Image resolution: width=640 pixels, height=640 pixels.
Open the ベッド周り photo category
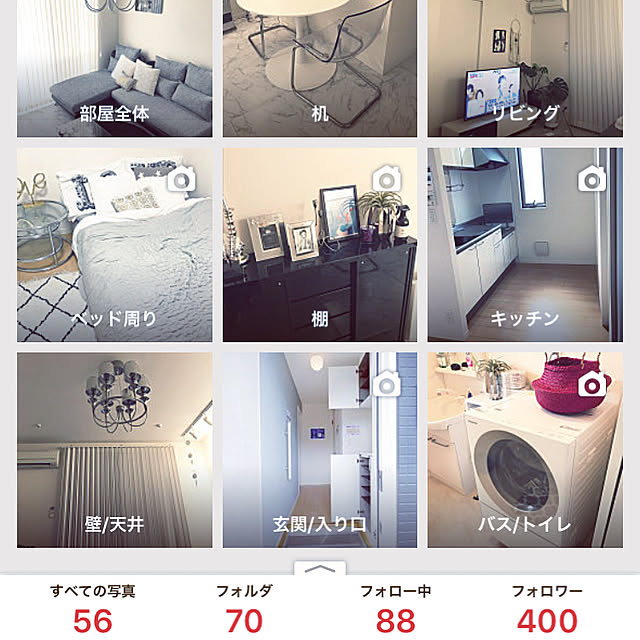click(114, 245)
